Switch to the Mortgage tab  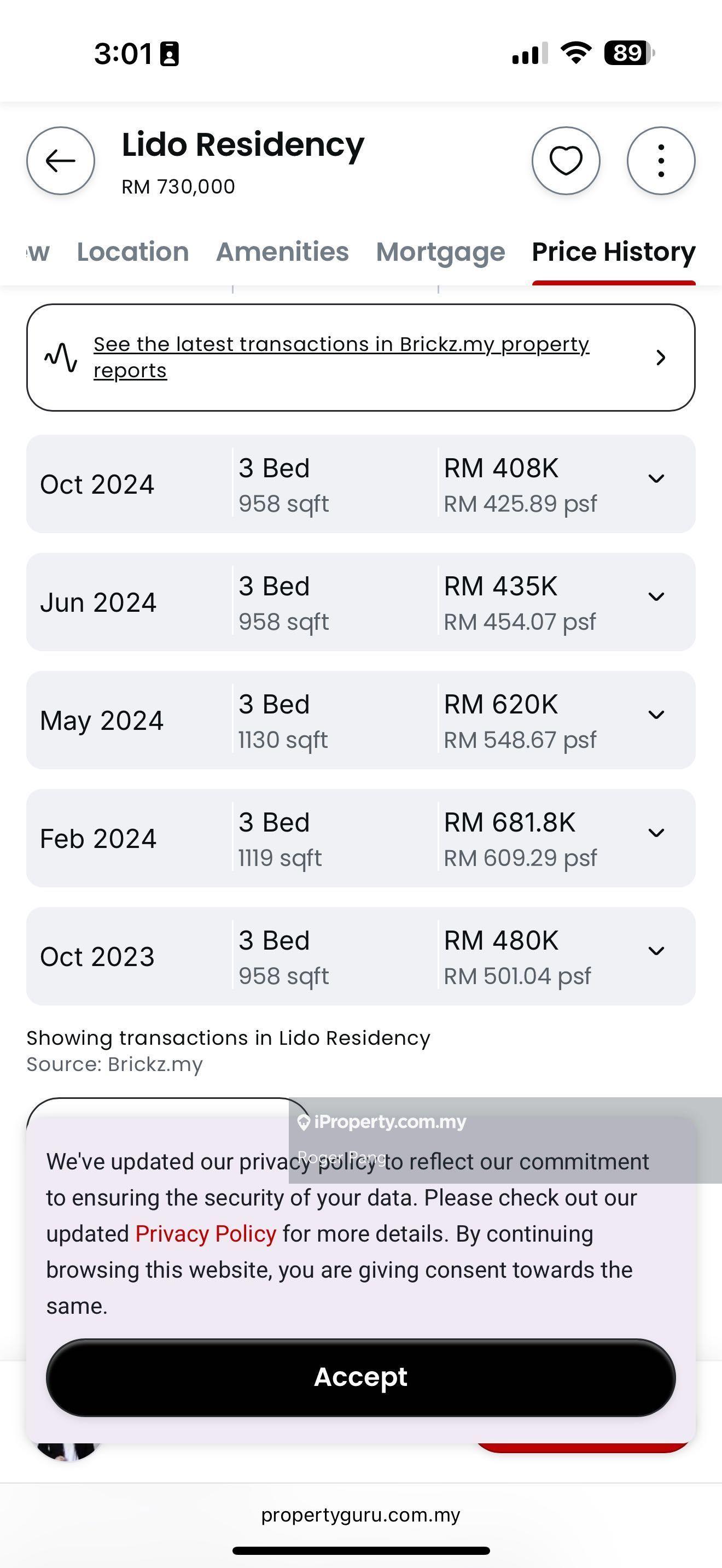click(x=440, y=252)
